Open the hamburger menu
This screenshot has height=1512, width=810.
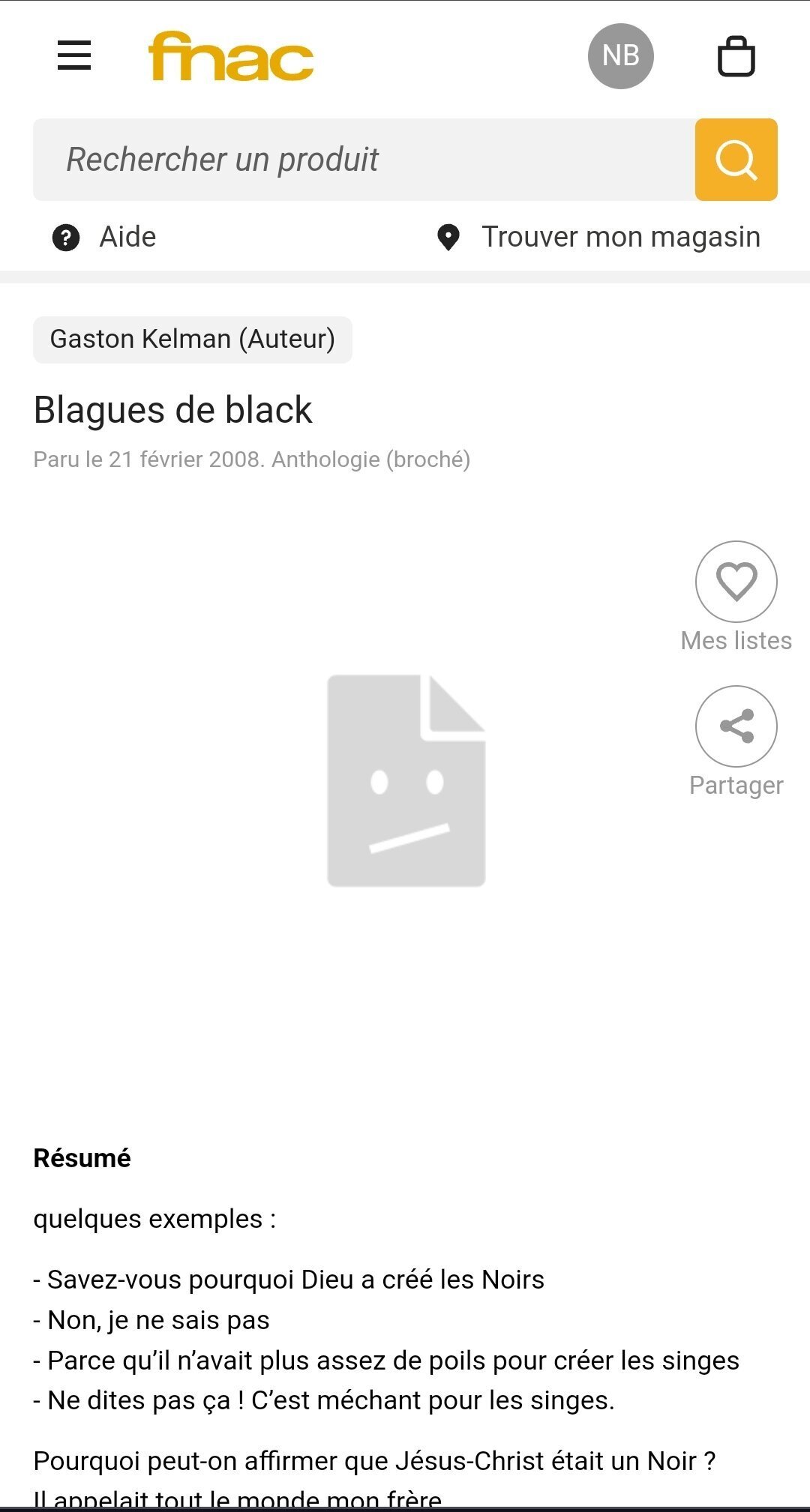74,56
